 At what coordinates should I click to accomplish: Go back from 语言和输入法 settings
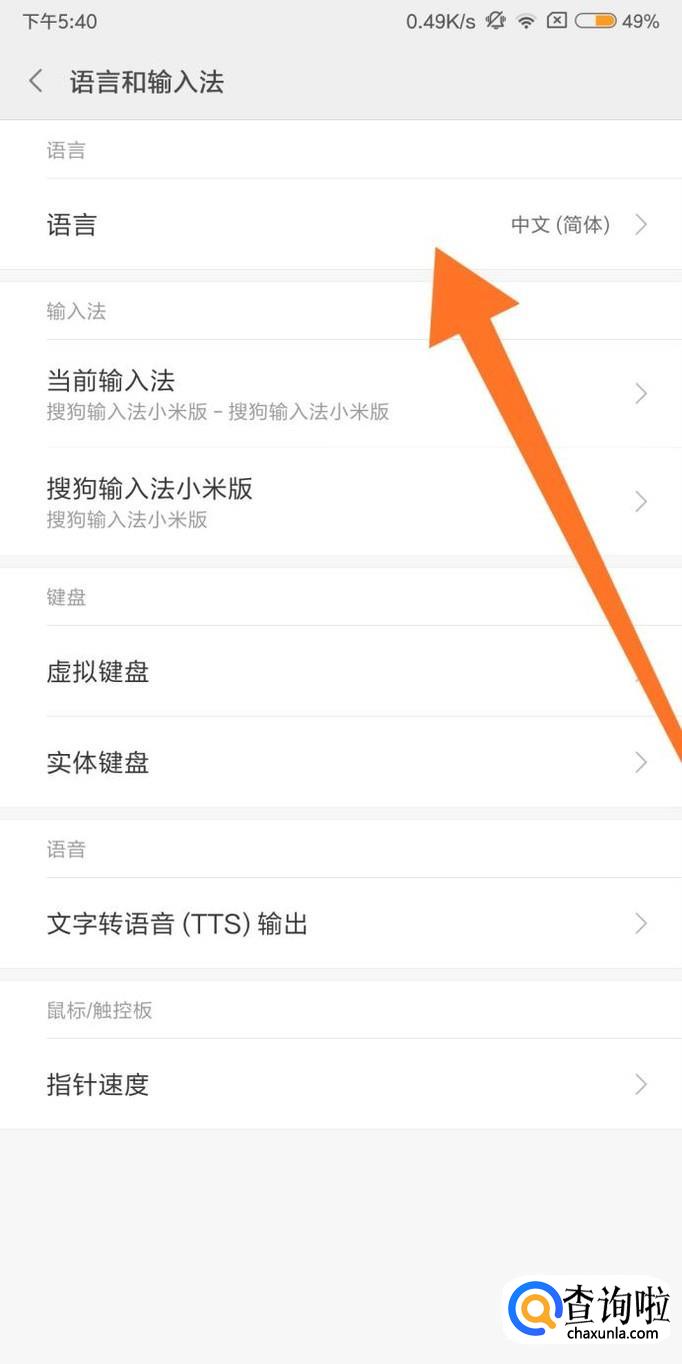(x=37, y=81)
